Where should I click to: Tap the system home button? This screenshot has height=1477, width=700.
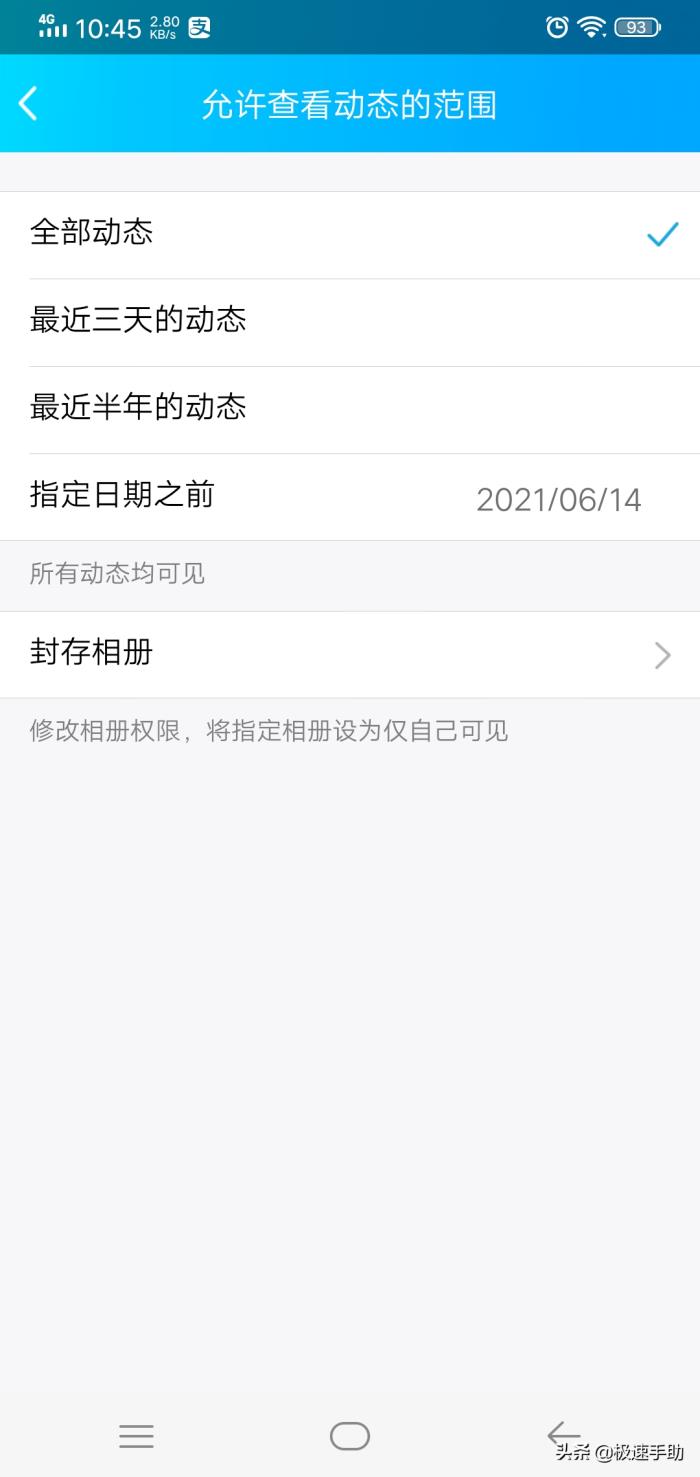pyautogui.click(x=350, y=1436)
